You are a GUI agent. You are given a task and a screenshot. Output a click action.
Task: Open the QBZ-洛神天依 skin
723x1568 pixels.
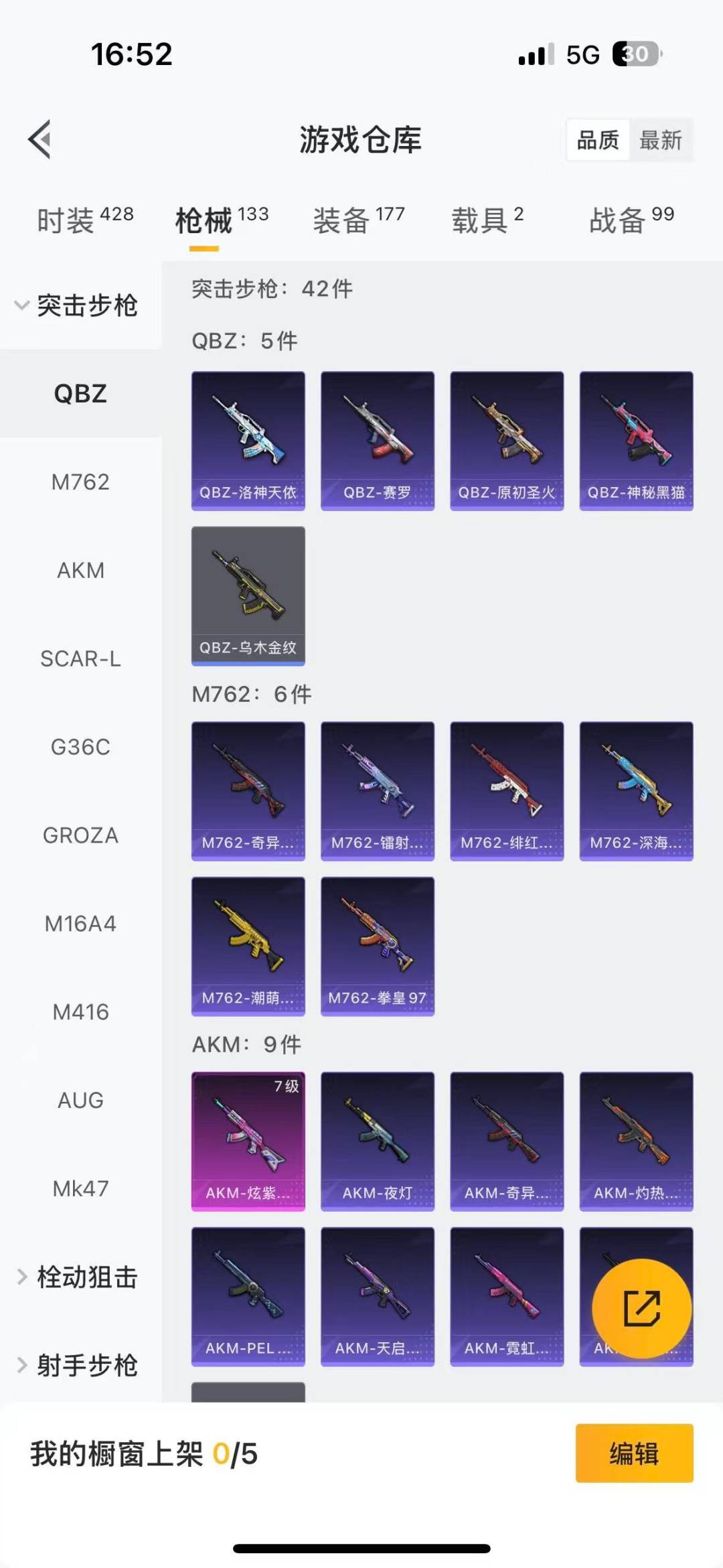(248, 441)
